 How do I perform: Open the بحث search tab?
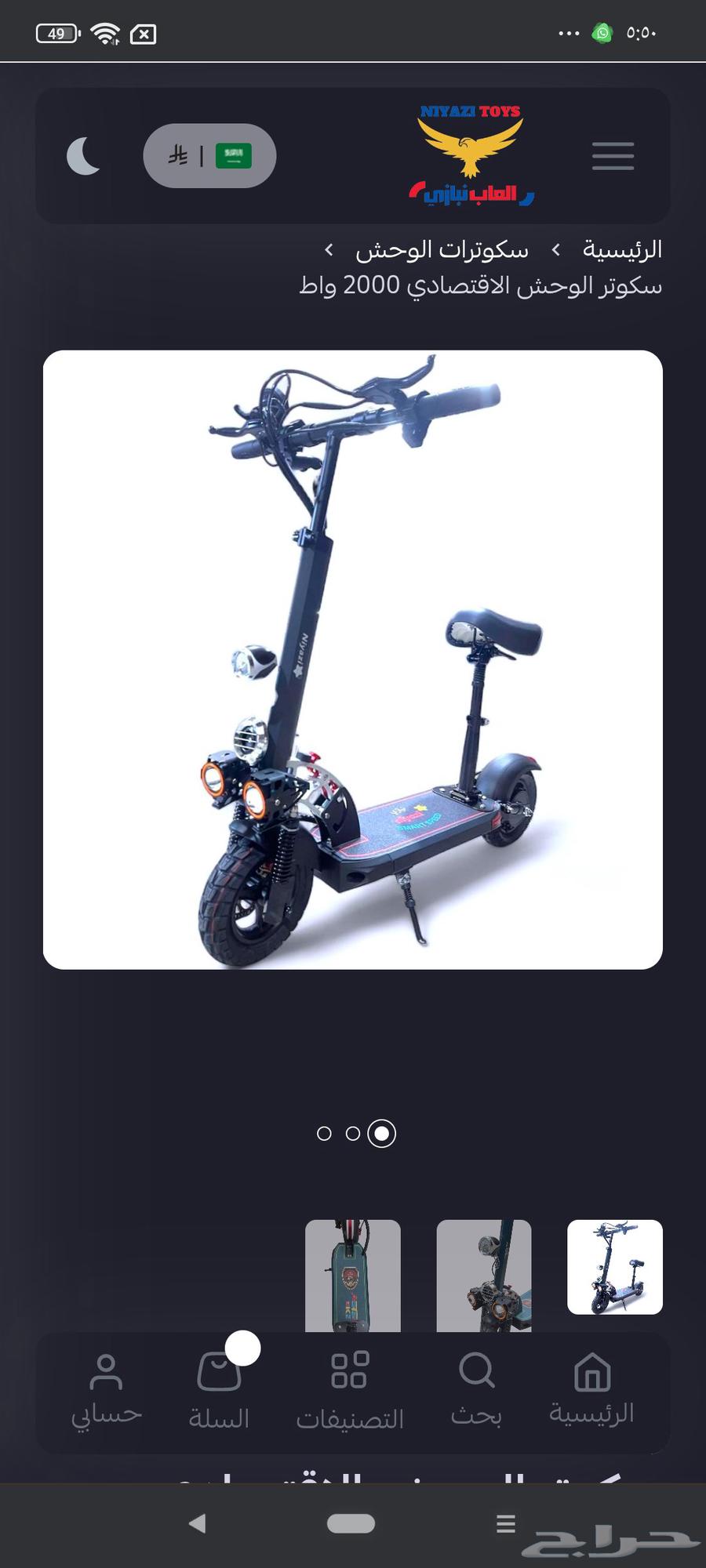(476, 1391)
